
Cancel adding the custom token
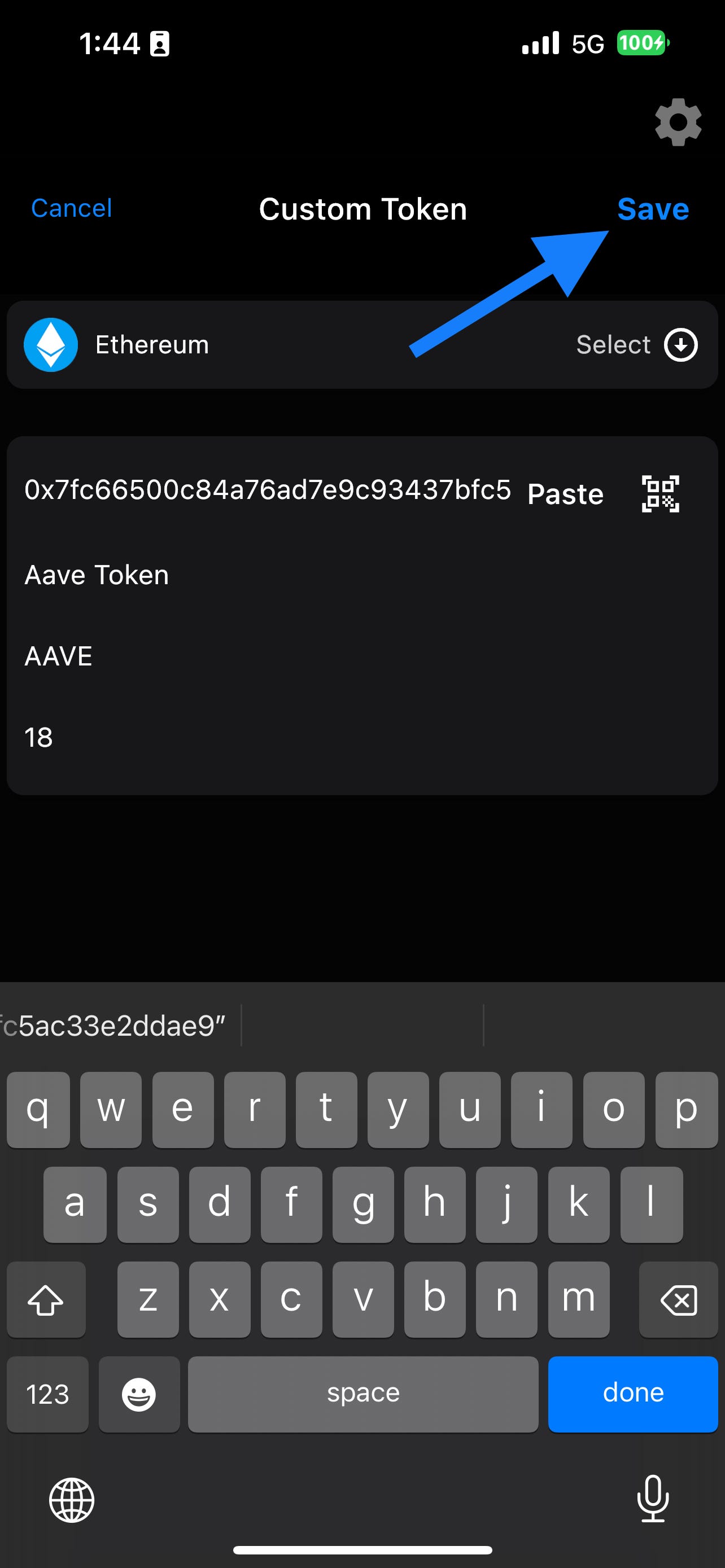tap(71, 208)
